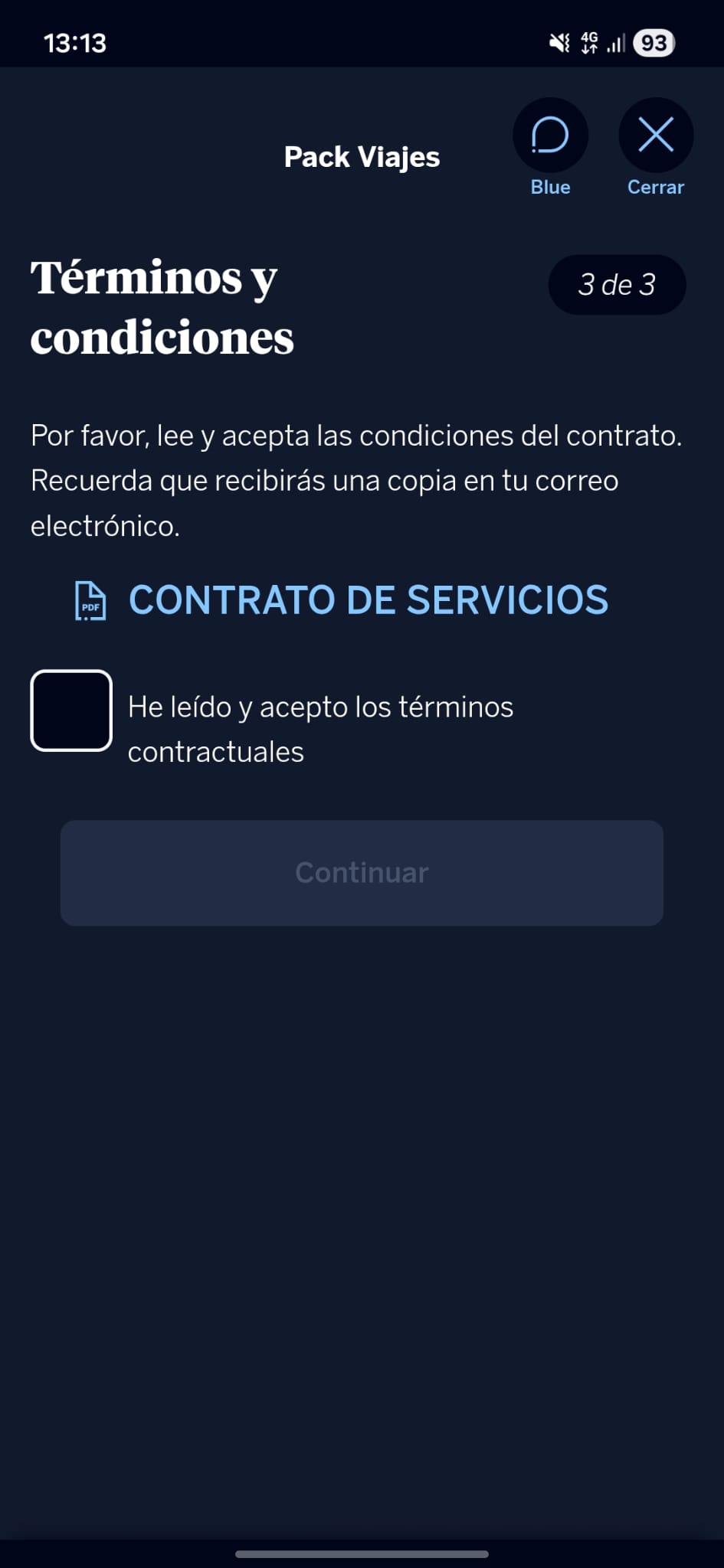Enable terms acceptance to unlock Continuar

(70, 710)
